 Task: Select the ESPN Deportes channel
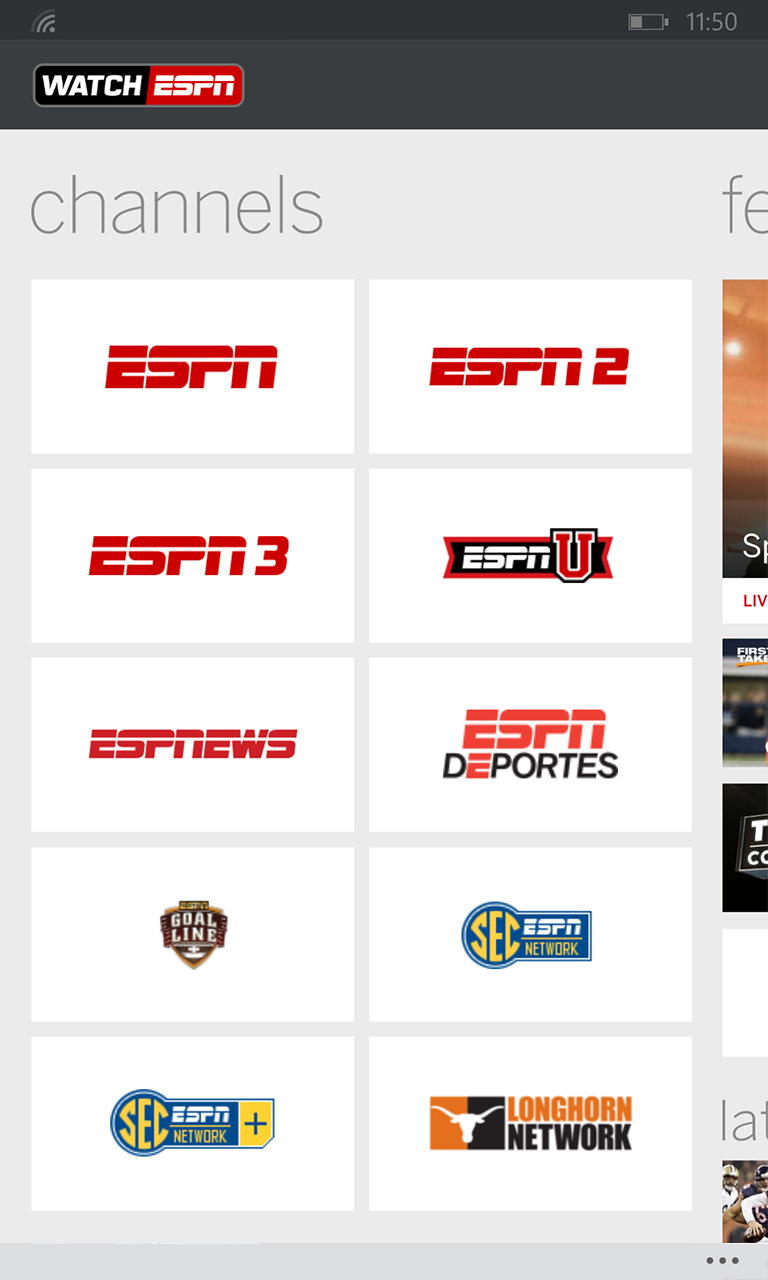530,744
